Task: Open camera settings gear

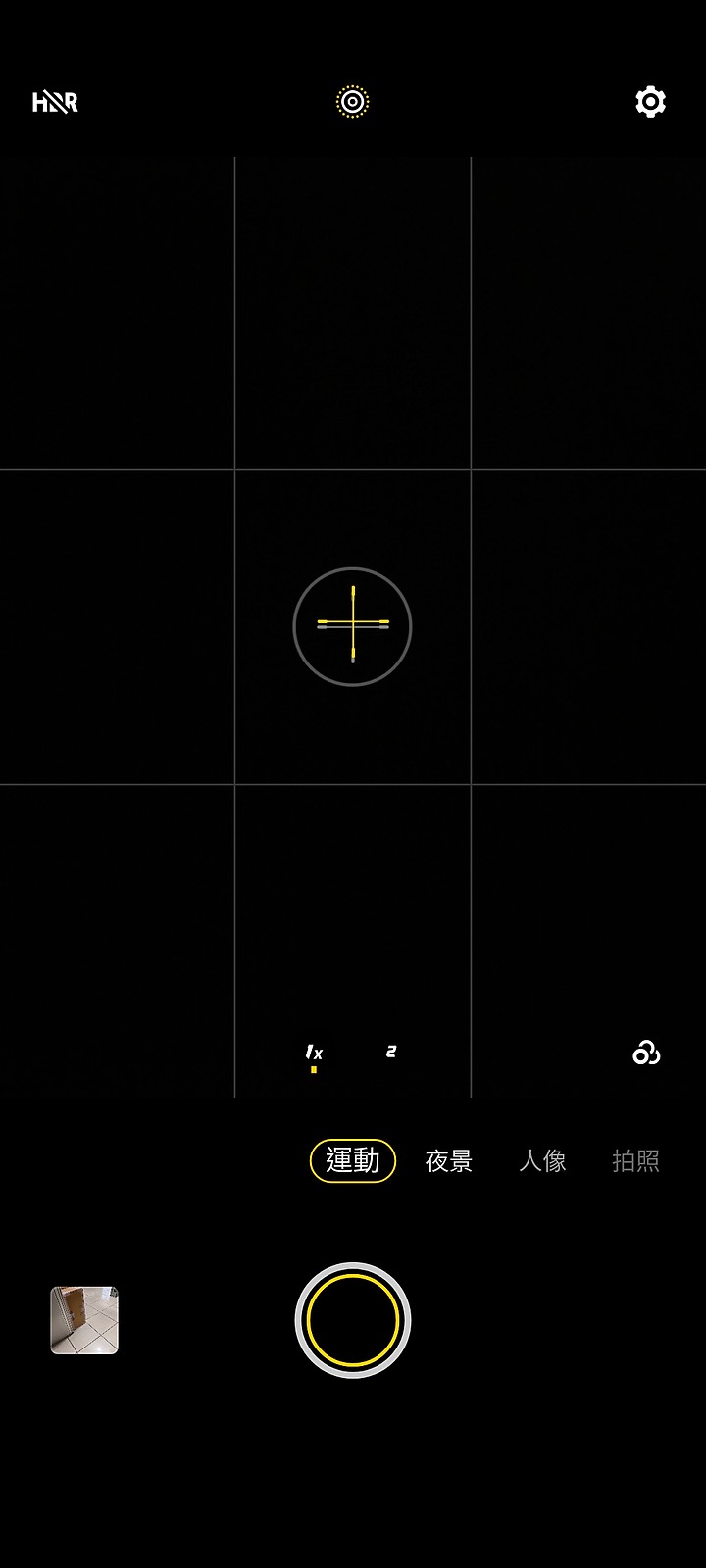Action: click(650, 102)
